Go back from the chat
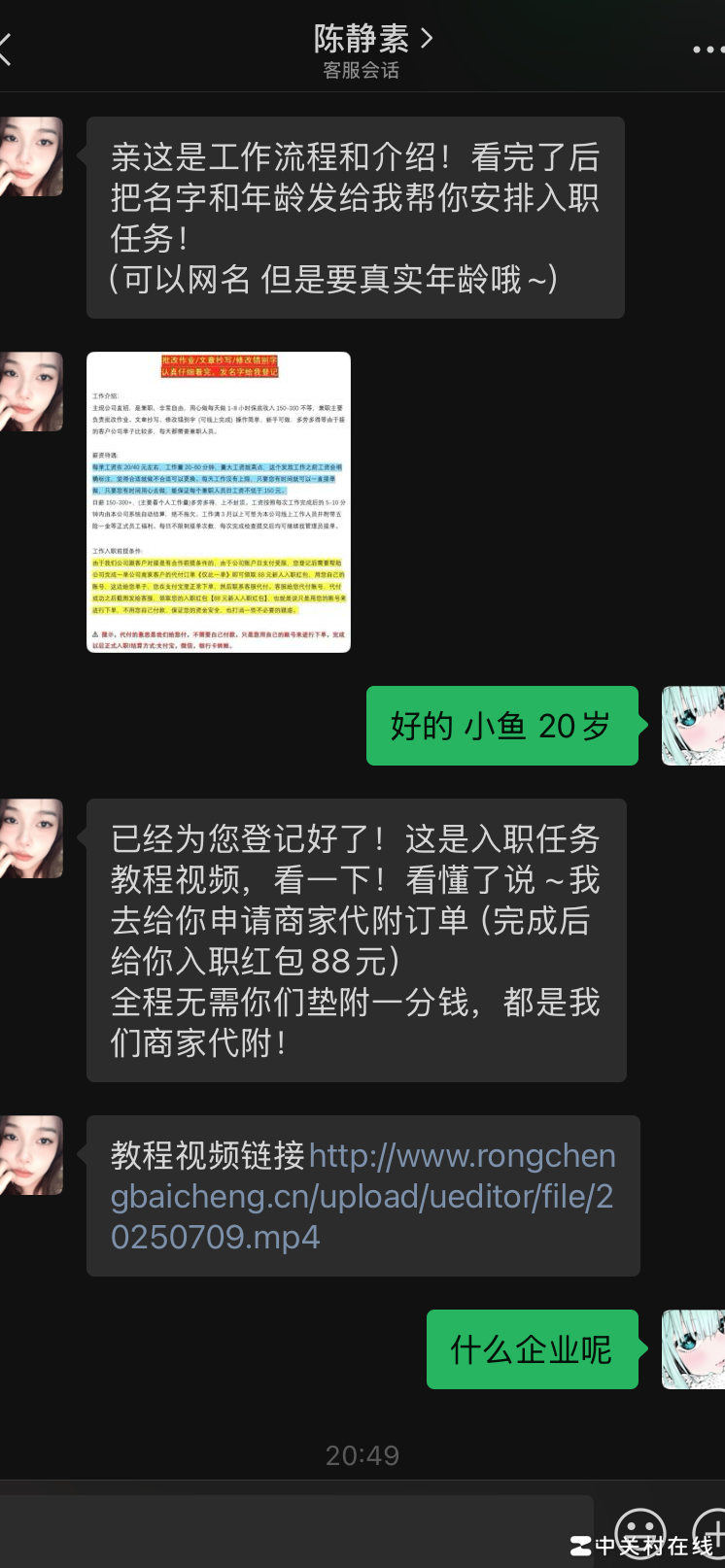 click(x=8, y=47)
